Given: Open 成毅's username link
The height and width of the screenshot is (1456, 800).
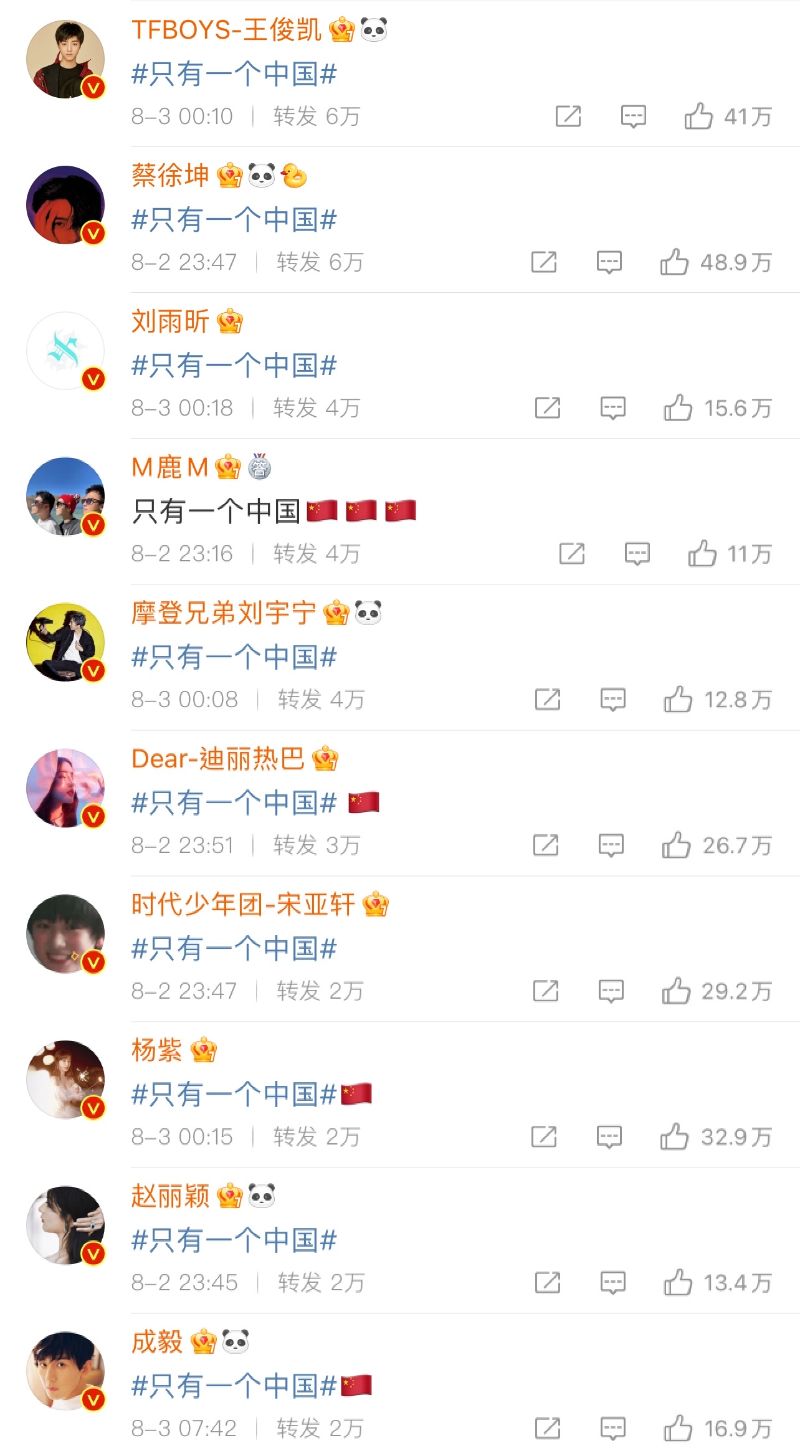Looking at the screenshot, I should click(x=157, y=1341).
